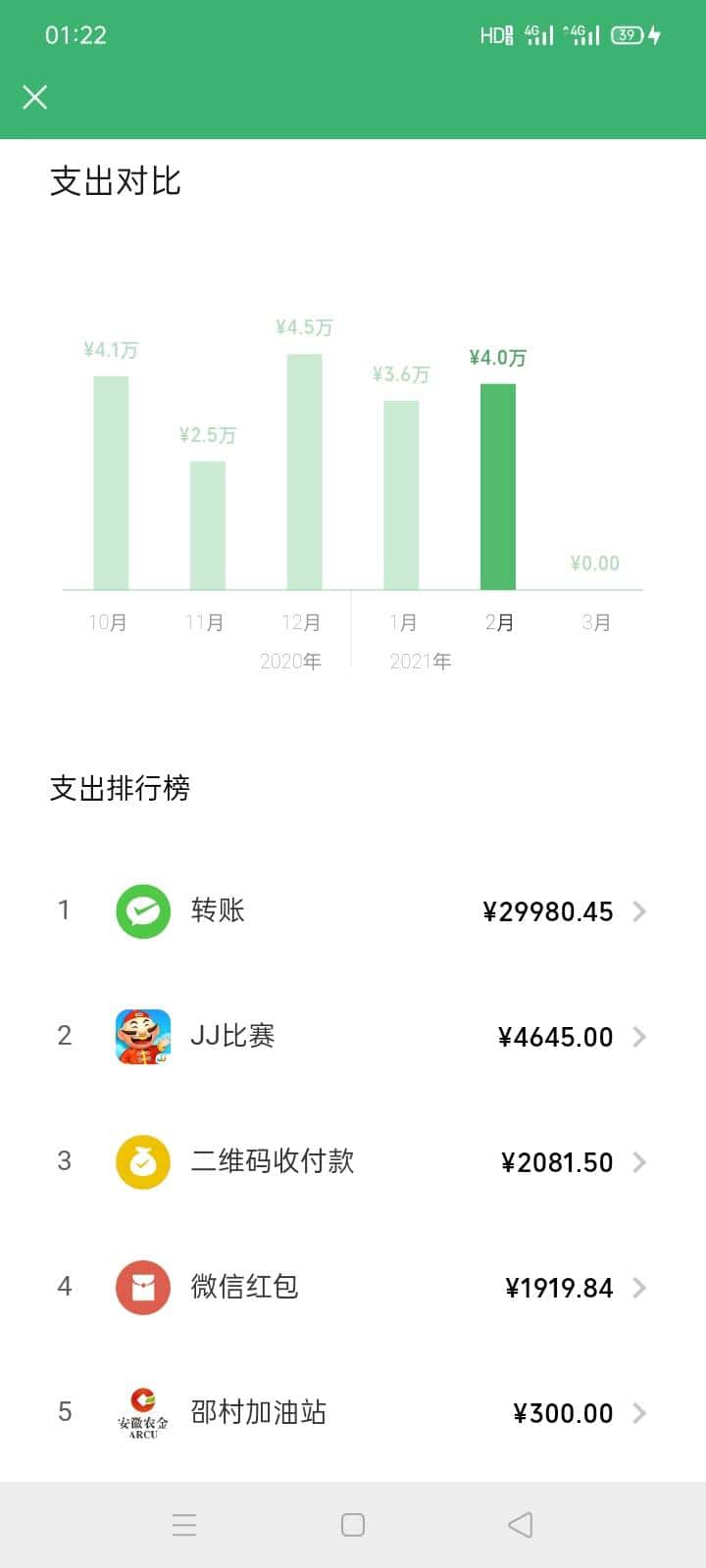
Task: Expand details for 转账 ranked first
Action: click(x=638, y=910)
